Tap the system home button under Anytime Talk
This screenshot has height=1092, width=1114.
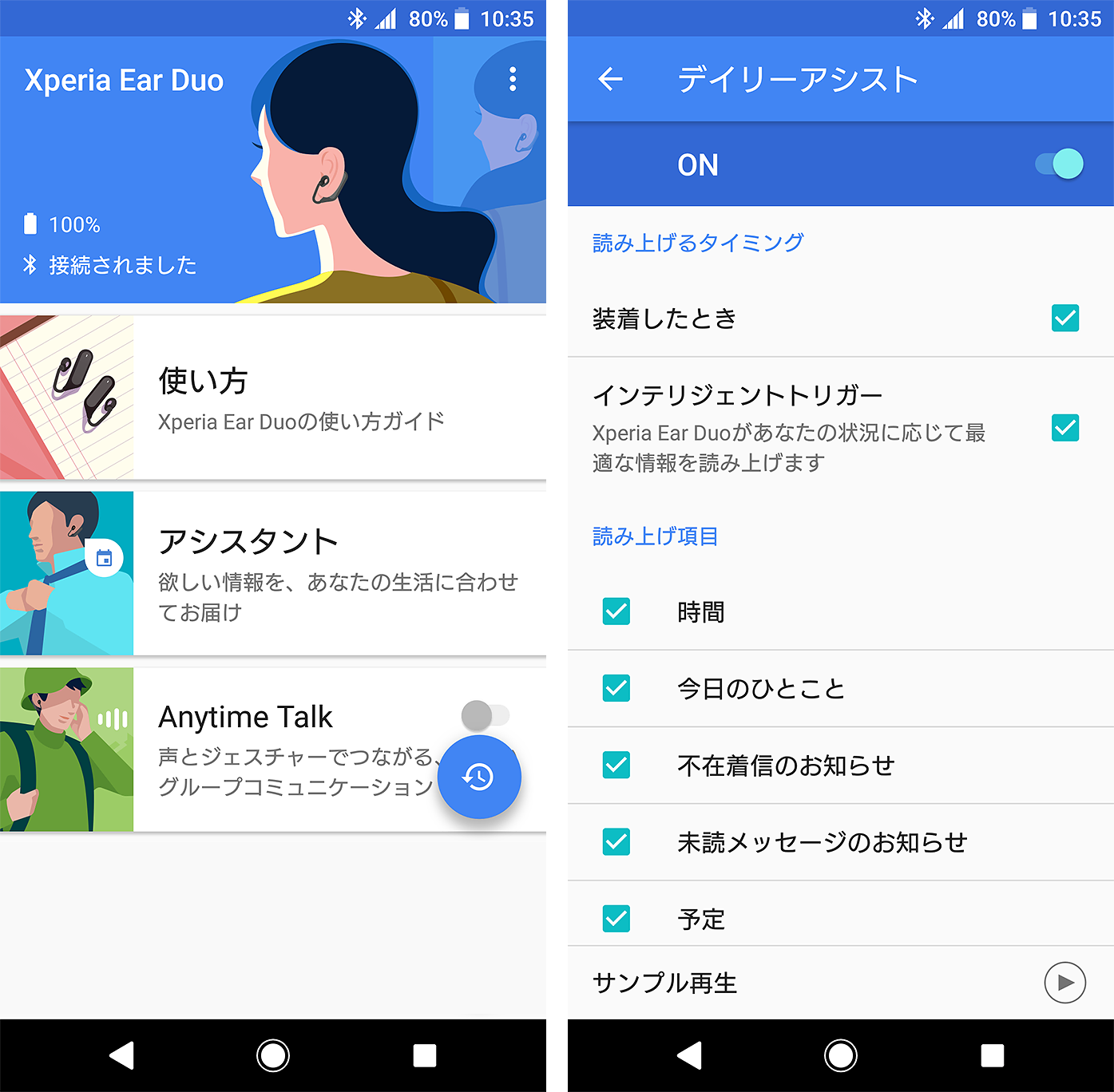[273, 1055]
